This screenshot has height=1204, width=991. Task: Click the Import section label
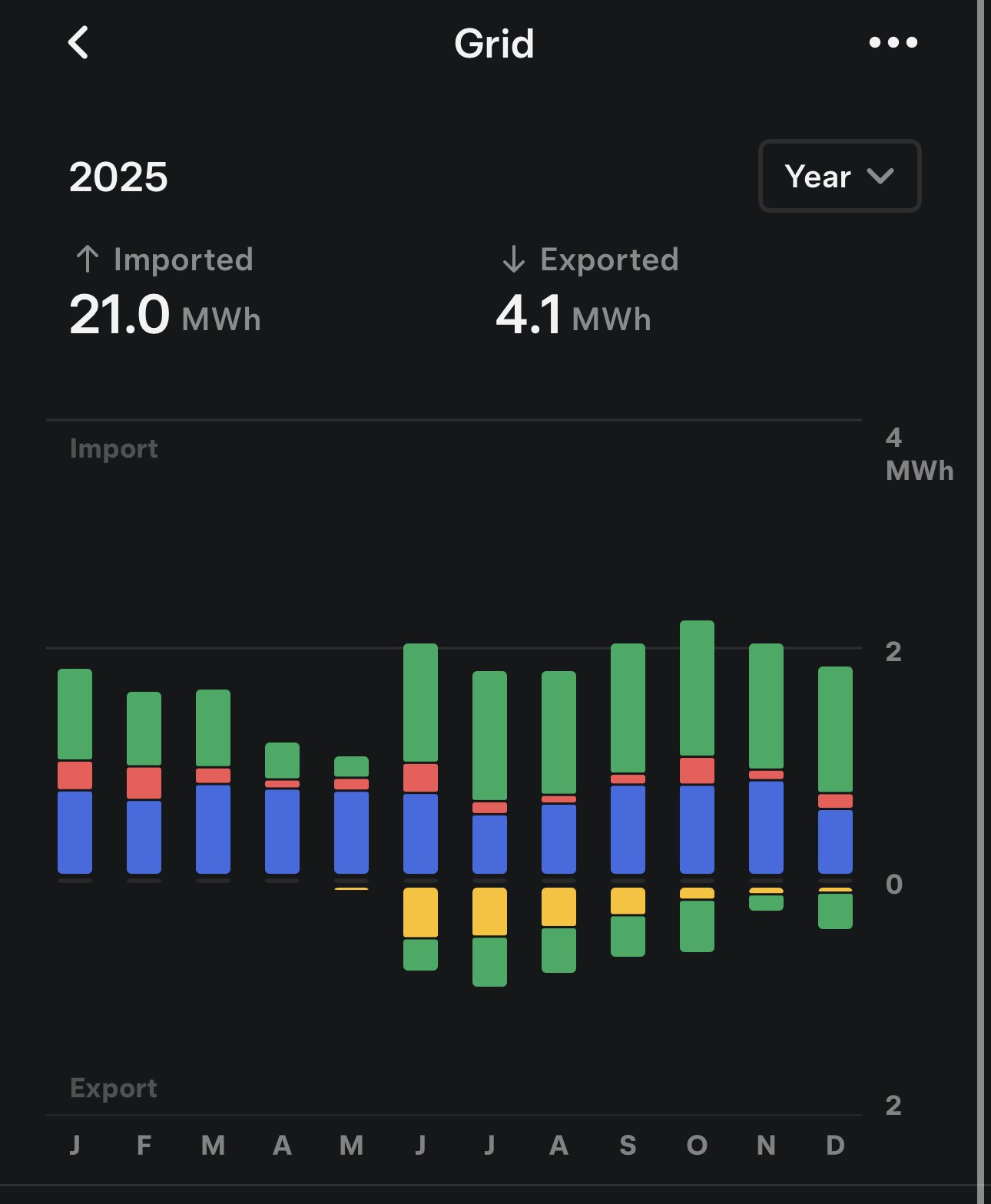[114, 448]
